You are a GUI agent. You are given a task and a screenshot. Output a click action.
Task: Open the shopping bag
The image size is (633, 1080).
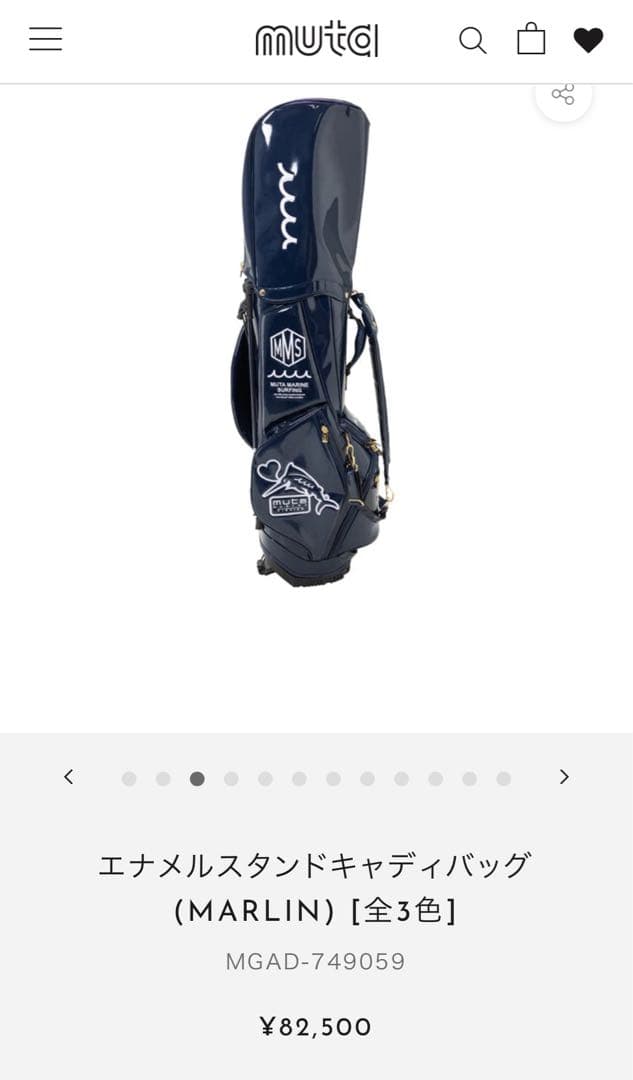point(531,39)
